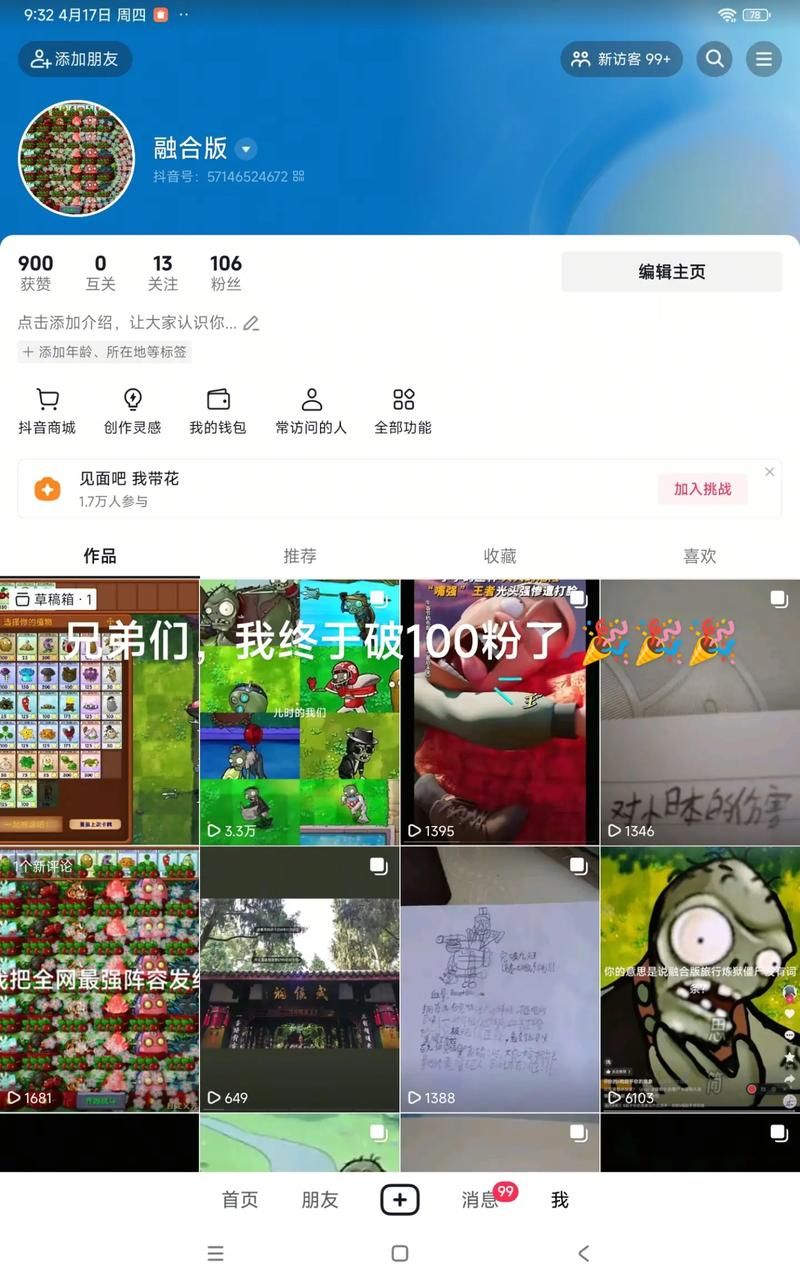Open the hamburger menu icon
800x1280 pixels.
click(x=764, y=59)
